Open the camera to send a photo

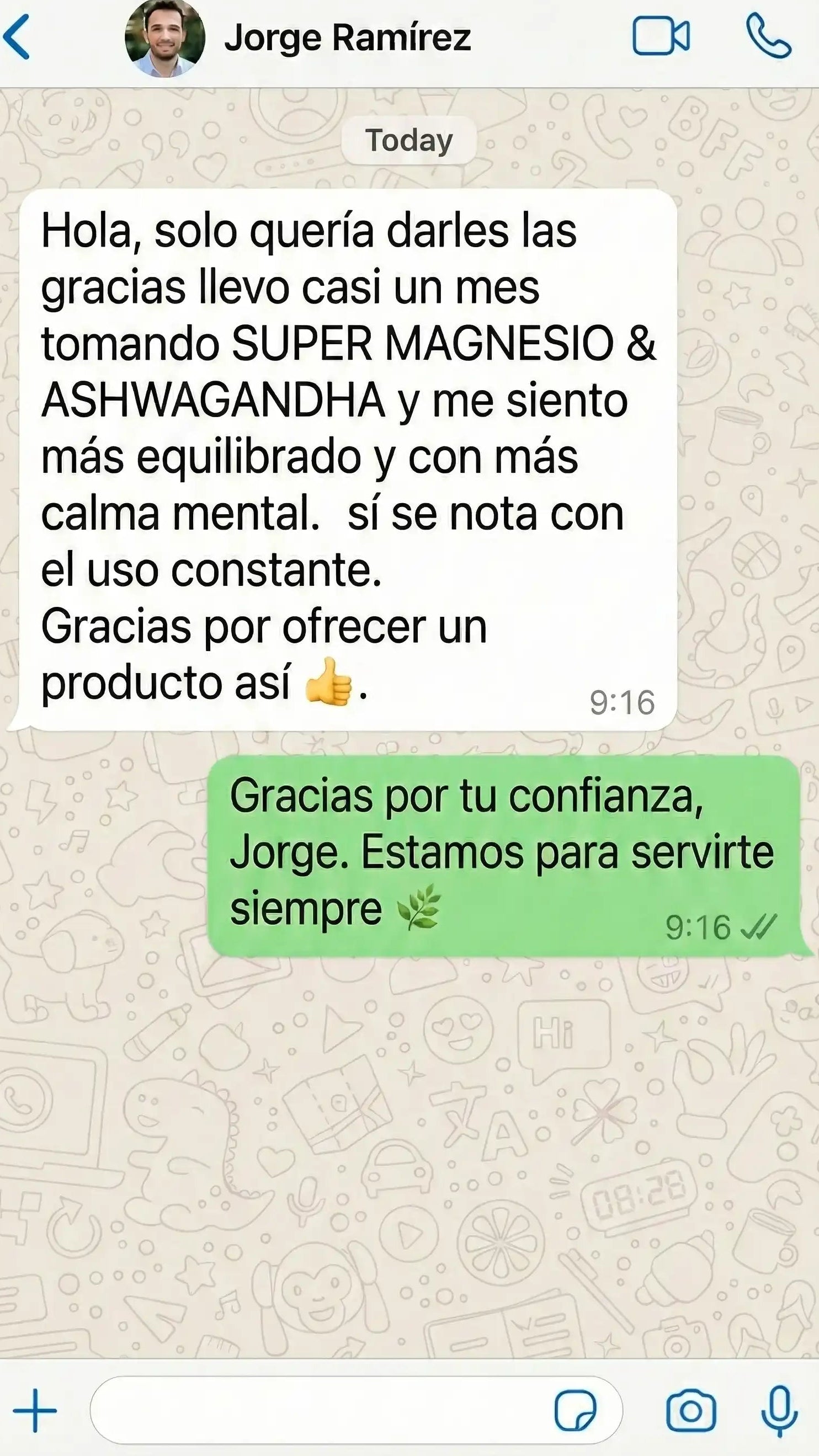pyautogui.click(x=691, y=1410)
